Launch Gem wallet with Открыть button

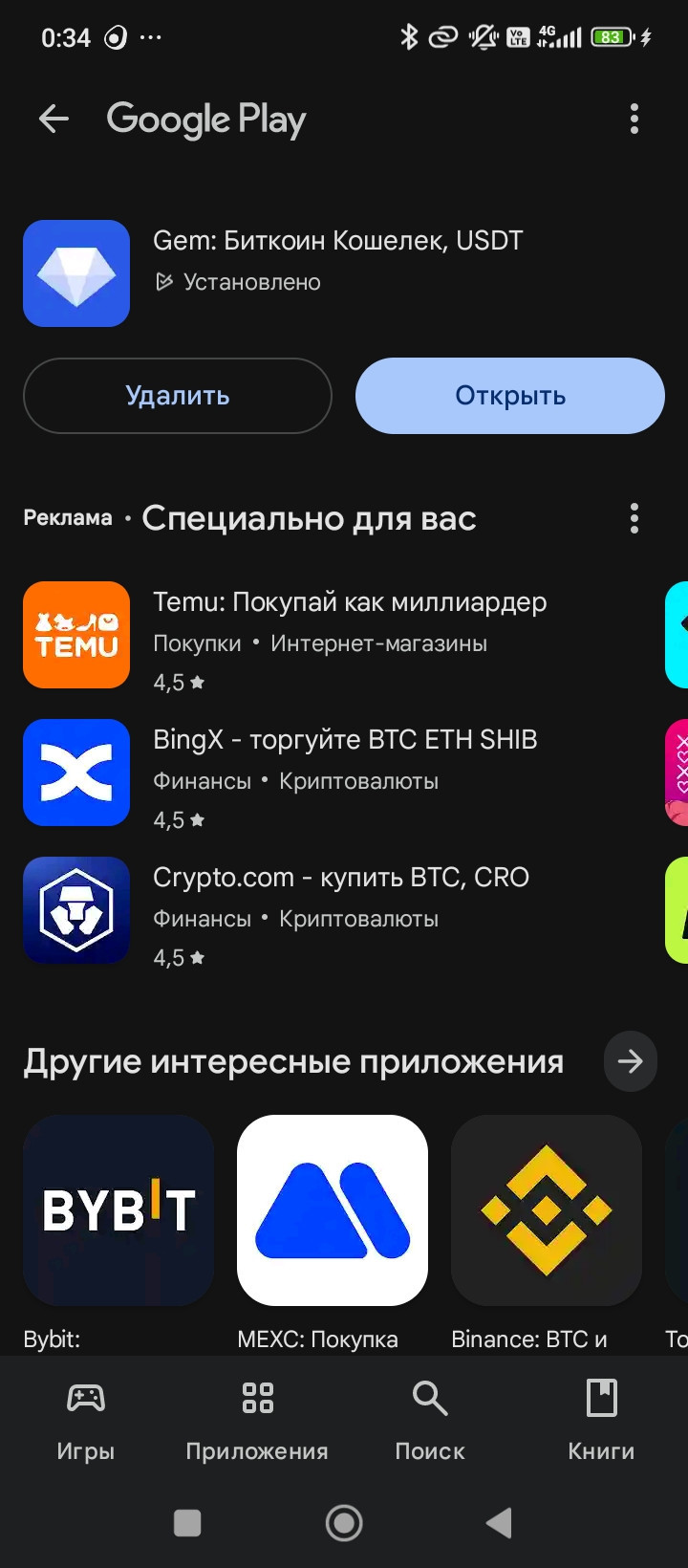[x=510, y=396]
